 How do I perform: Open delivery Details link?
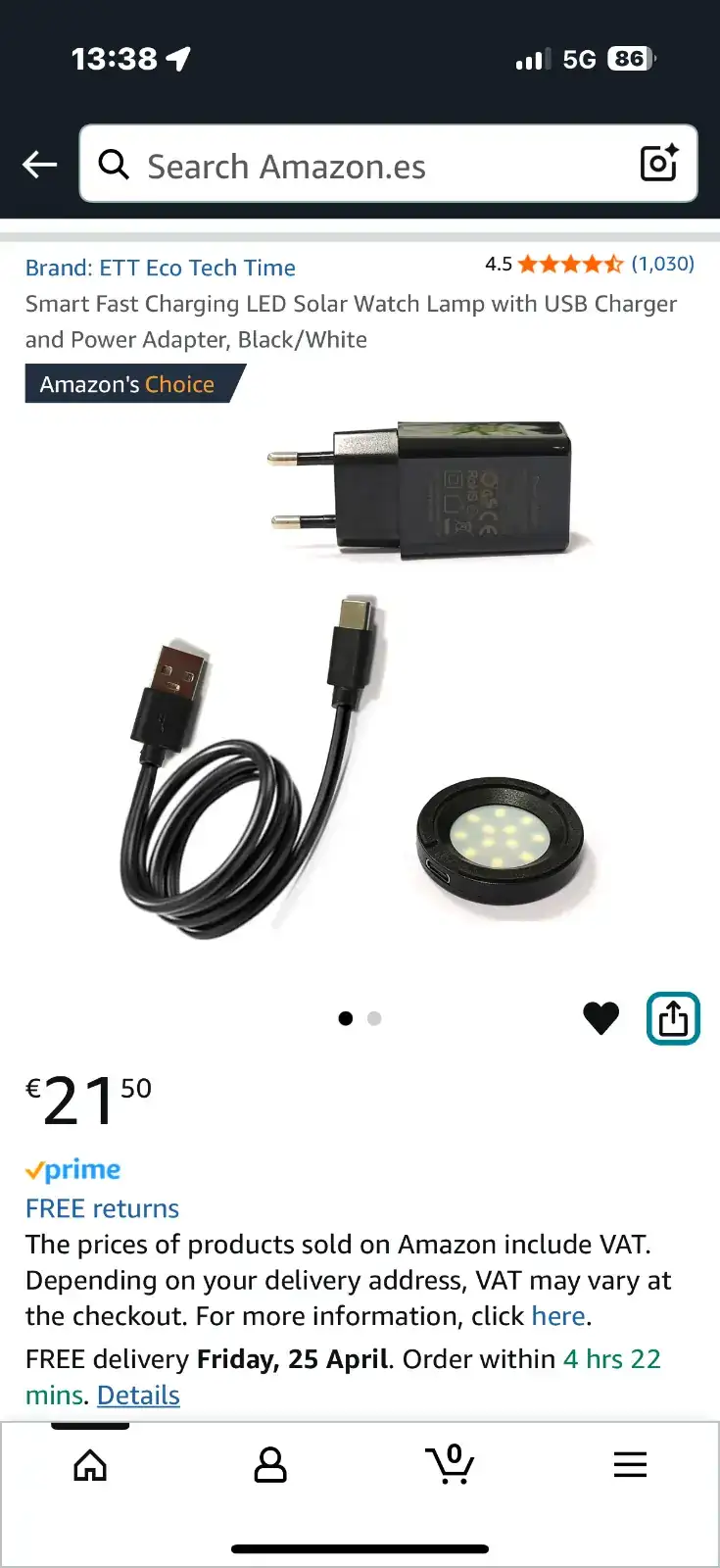click(x=138, y=1396)
